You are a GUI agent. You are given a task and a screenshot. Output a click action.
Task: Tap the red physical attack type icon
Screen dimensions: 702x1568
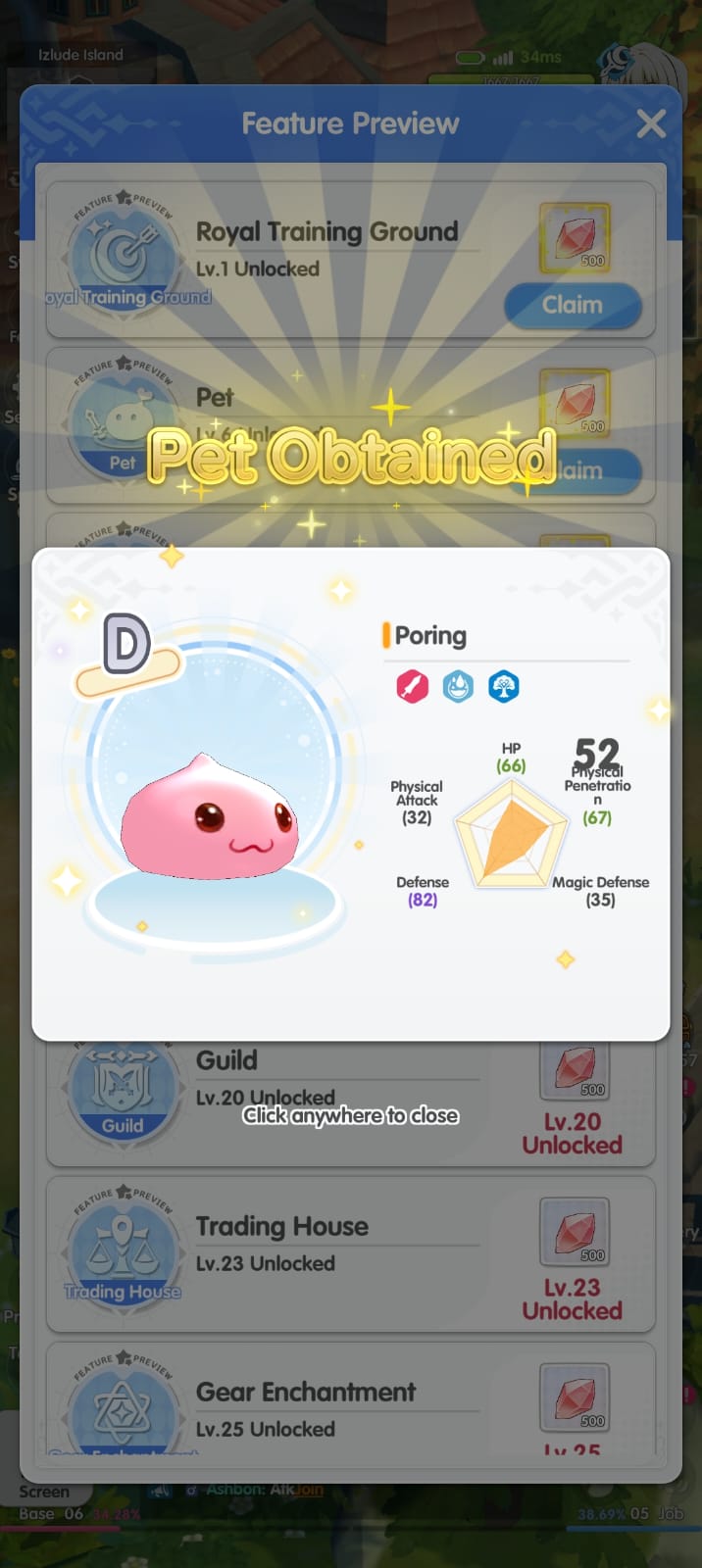pyautogui.click(x=413, y=687)
